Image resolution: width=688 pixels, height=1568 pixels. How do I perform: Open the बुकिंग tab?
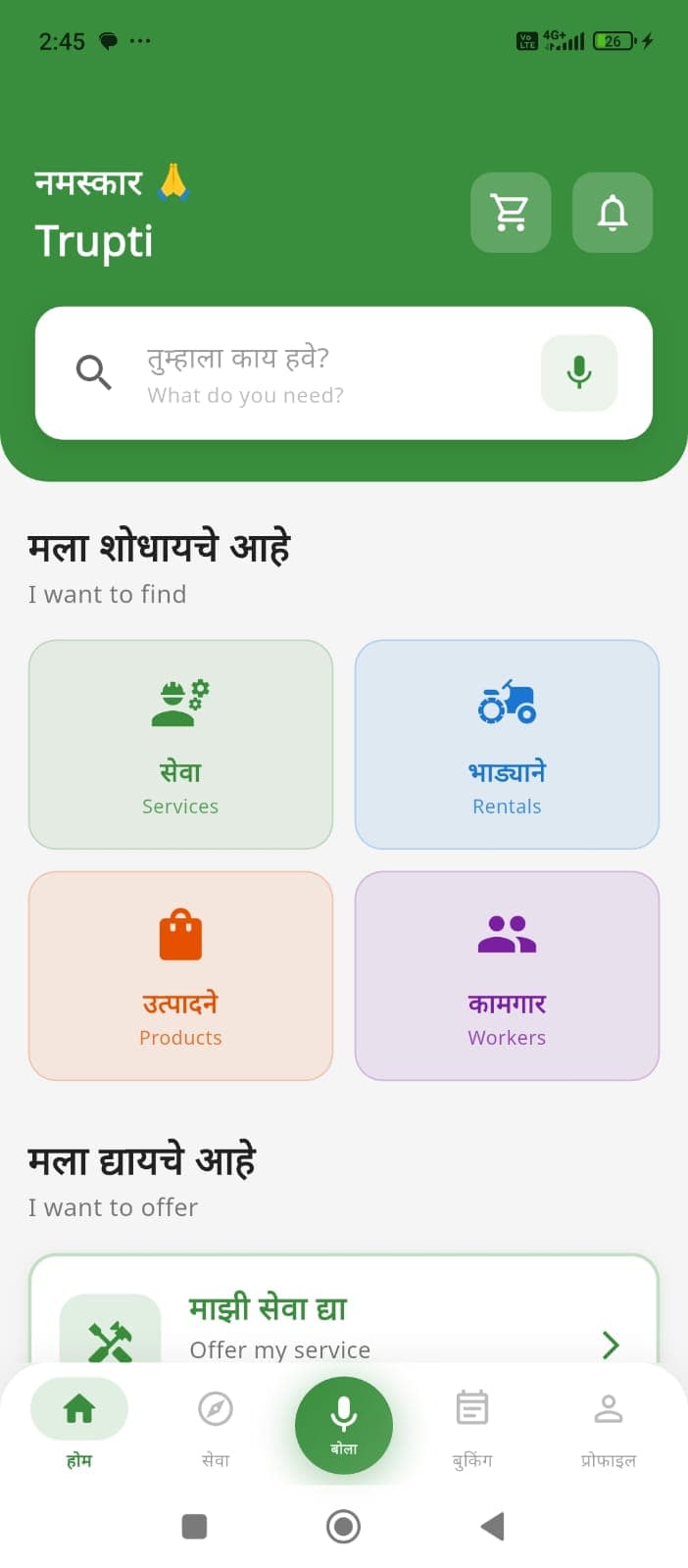tap(472, 1423)
